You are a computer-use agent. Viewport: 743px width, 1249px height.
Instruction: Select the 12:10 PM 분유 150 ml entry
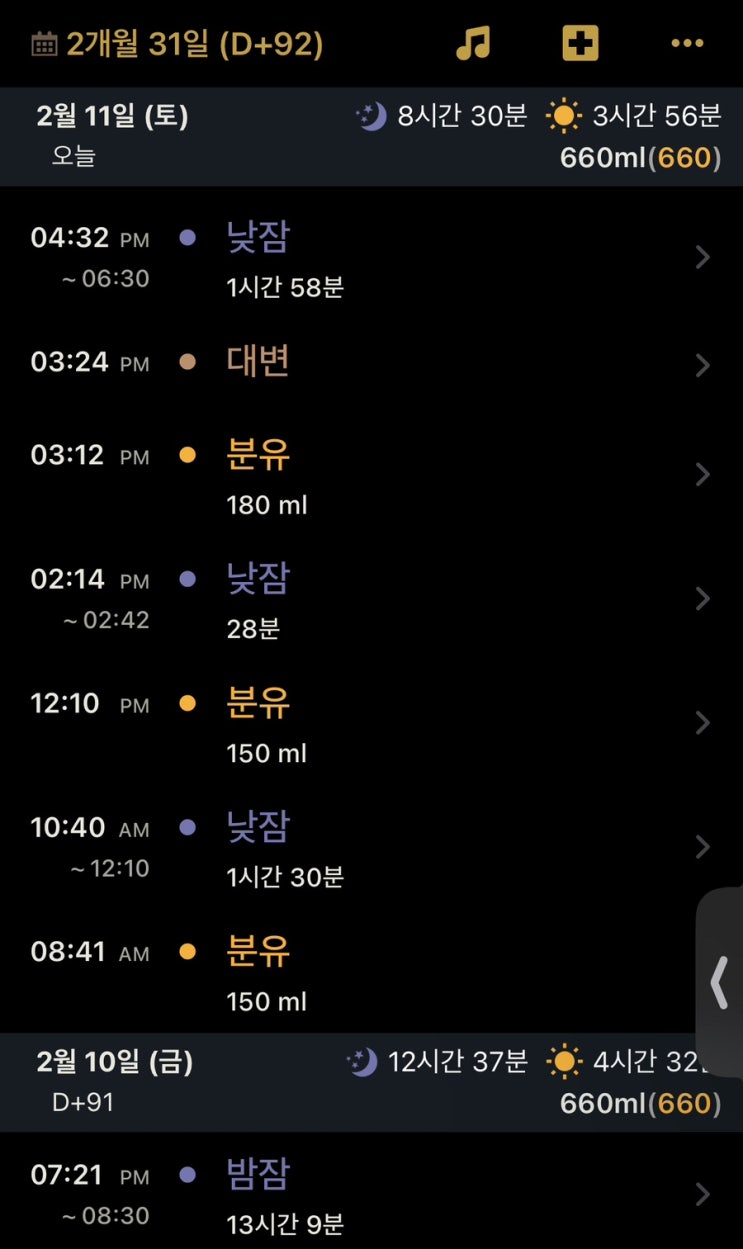[371, 724]
